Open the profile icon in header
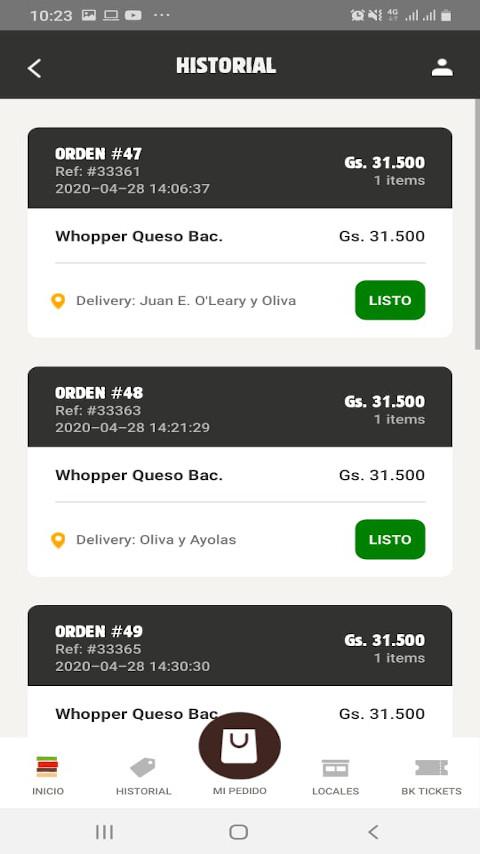The width and height of the screenshot is (480, 854). click(x=442, y=68)
